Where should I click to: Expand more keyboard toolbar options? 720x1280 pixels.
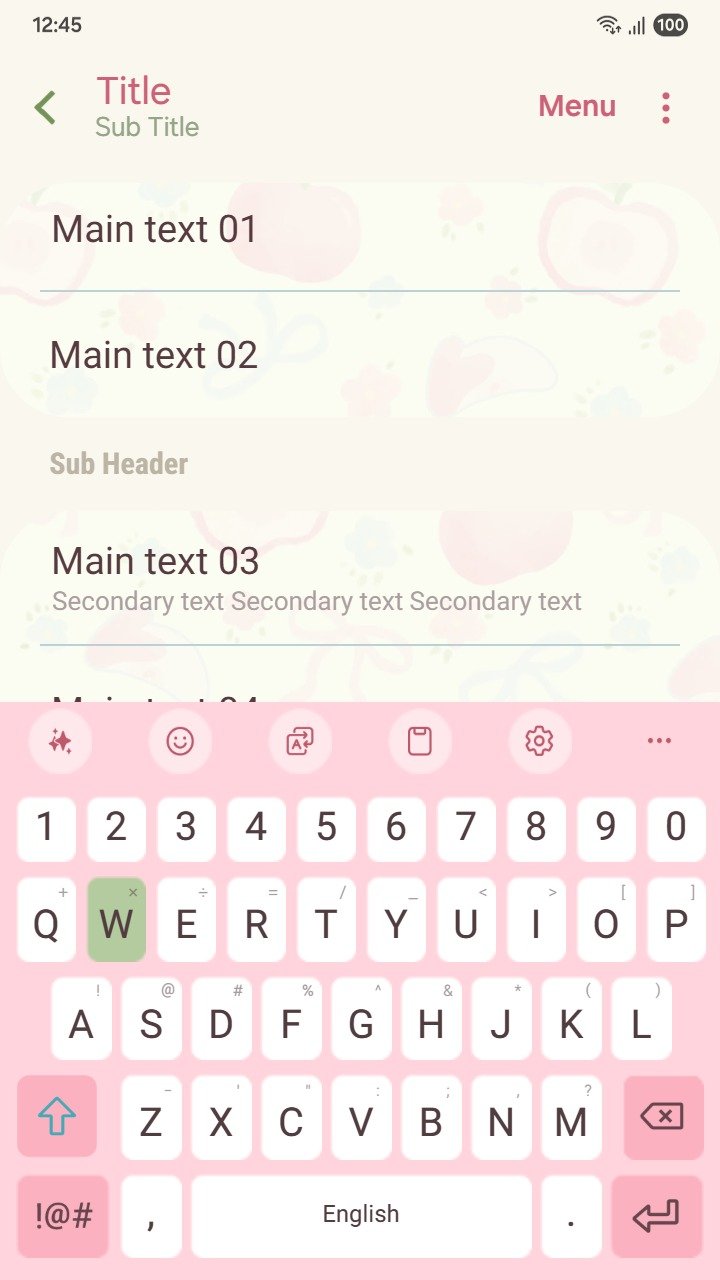click(659, 741)
